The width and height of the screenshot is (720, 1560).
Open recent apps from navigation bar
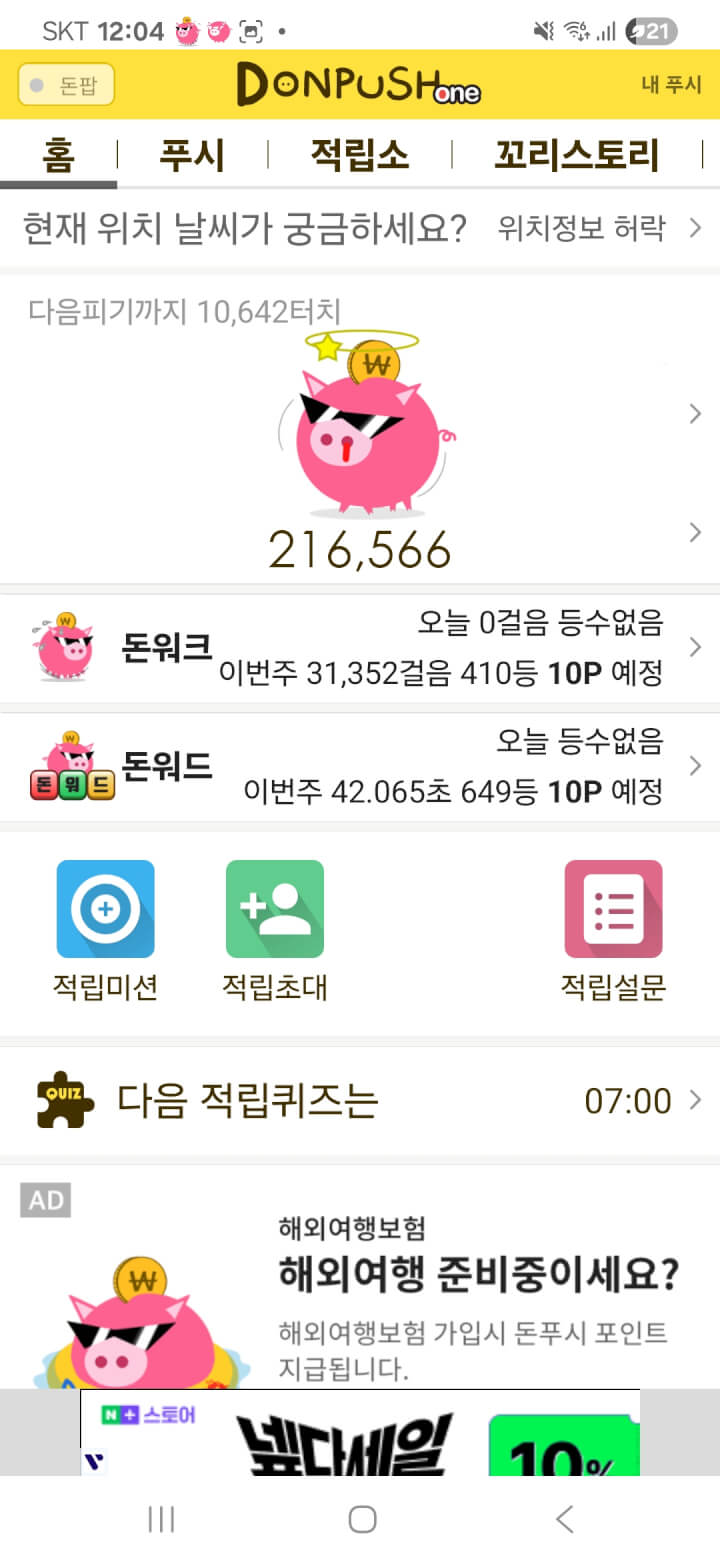[161, 1519]
